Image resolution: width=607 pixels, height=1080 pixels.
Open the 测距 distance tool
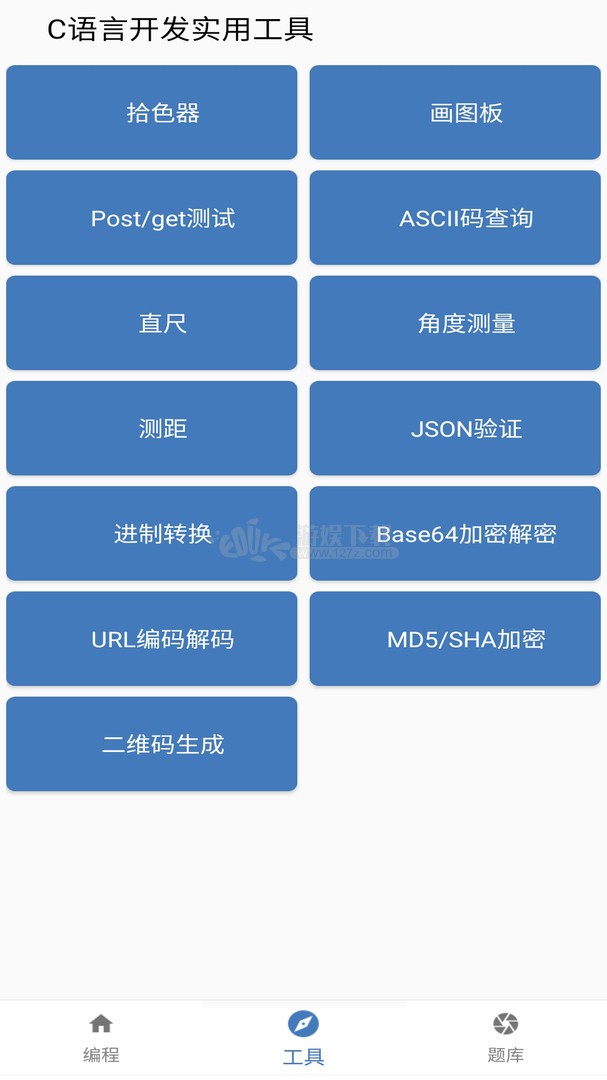(152, 428)
